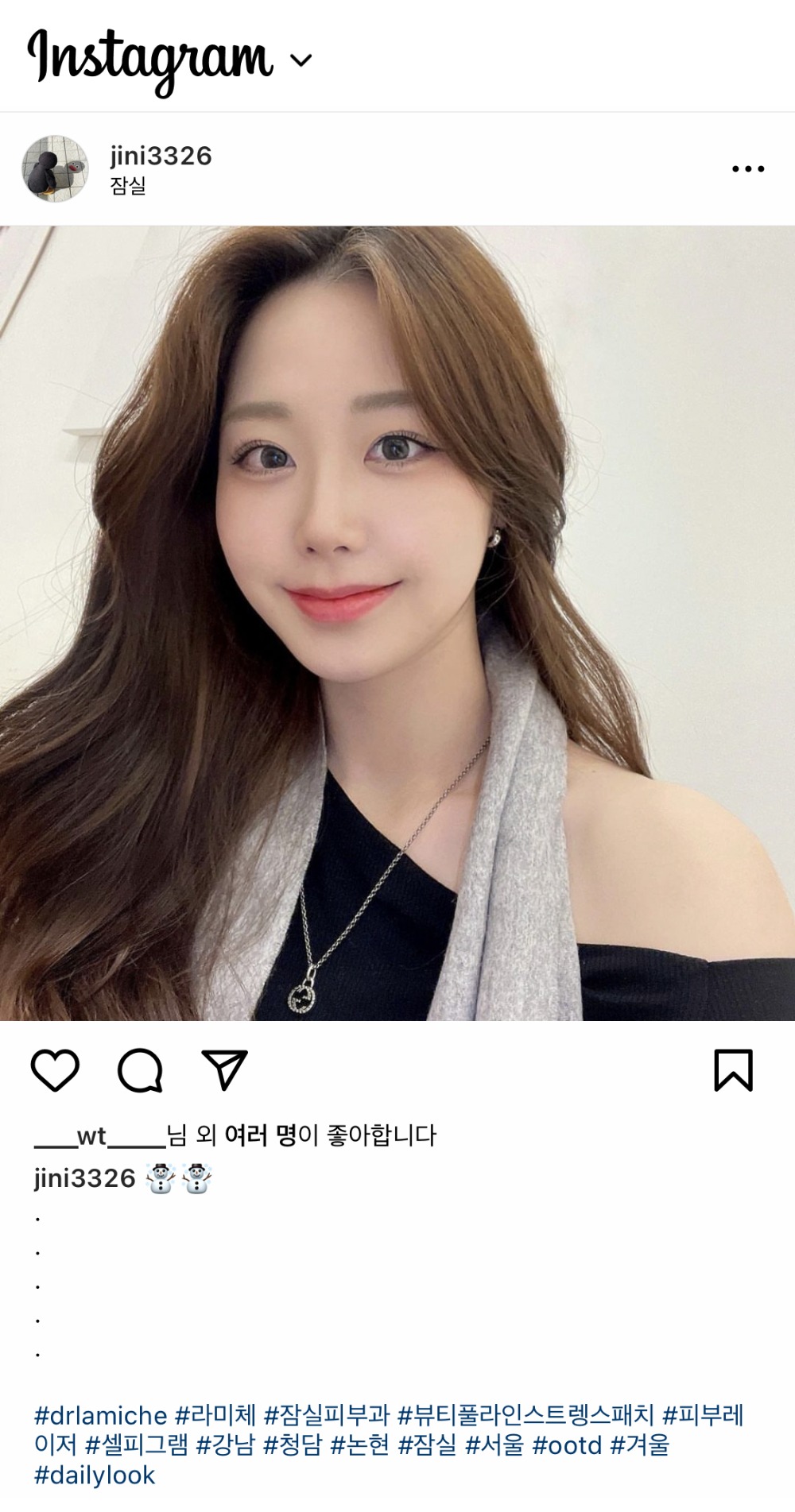This screenshot has height=1512, width=795.
Task: Open the #잠실피부과 hashtag
Action: point(327,1416)
